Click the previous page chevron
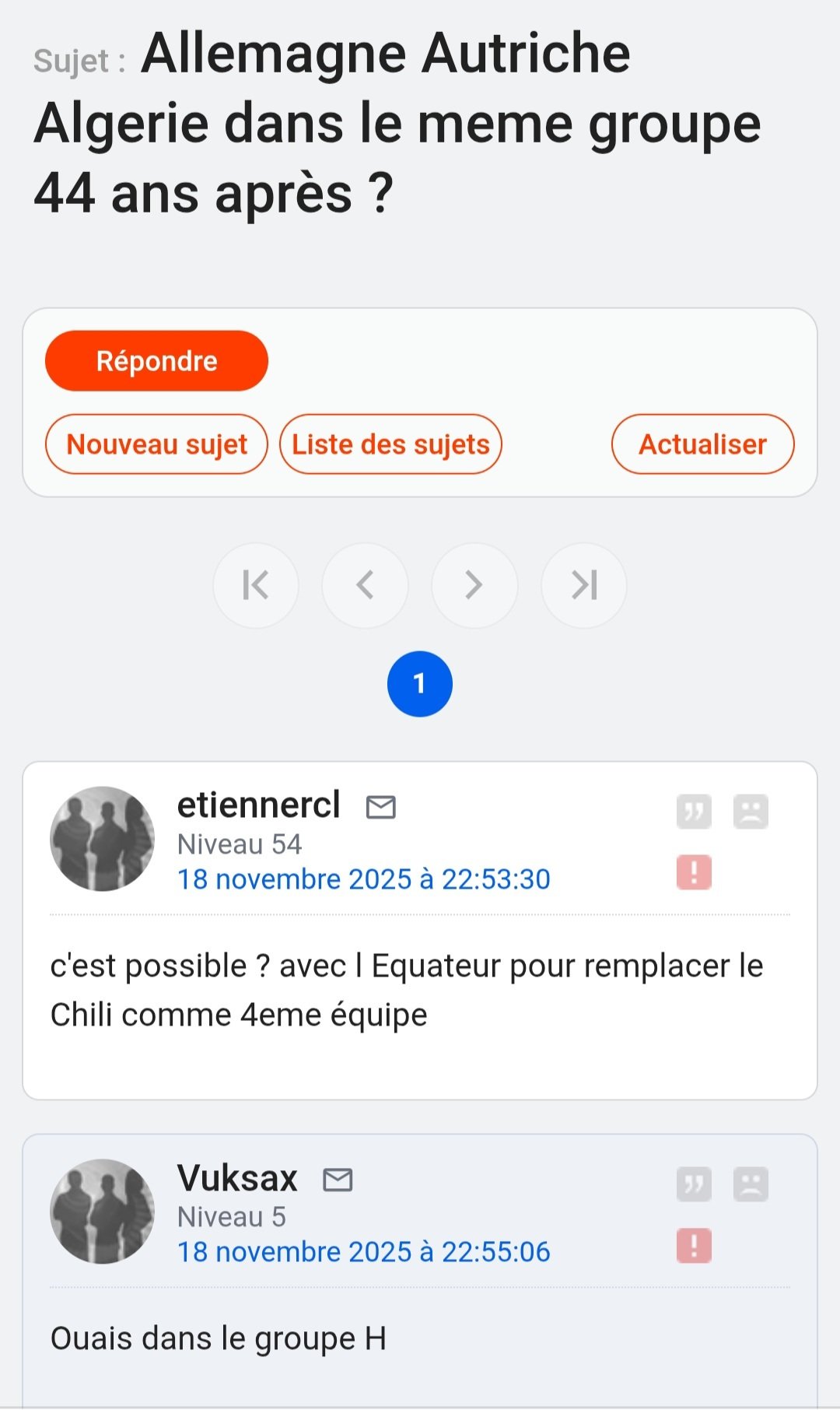 [x=365, y=586]
